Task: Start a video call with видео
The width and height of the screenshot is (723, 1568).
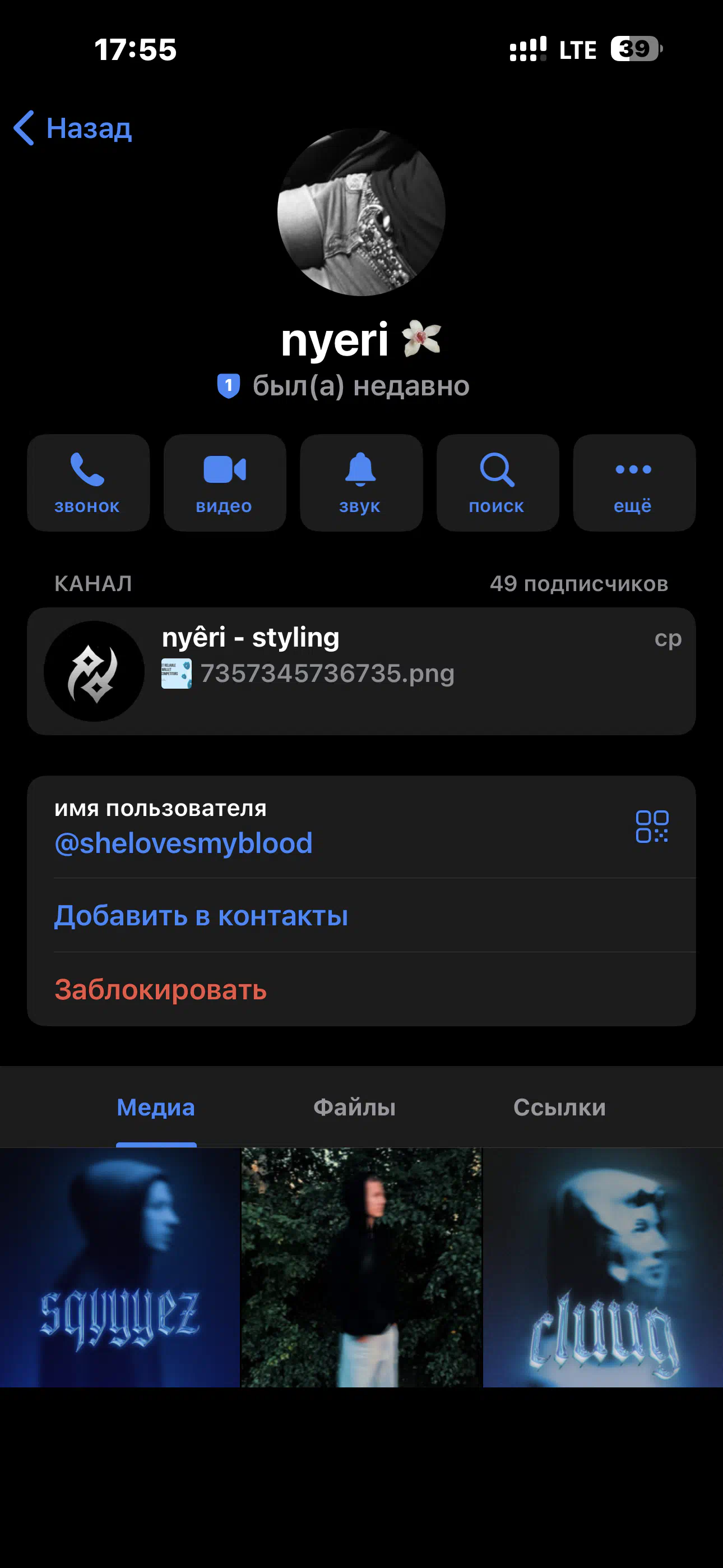Action: click(225, 483)
